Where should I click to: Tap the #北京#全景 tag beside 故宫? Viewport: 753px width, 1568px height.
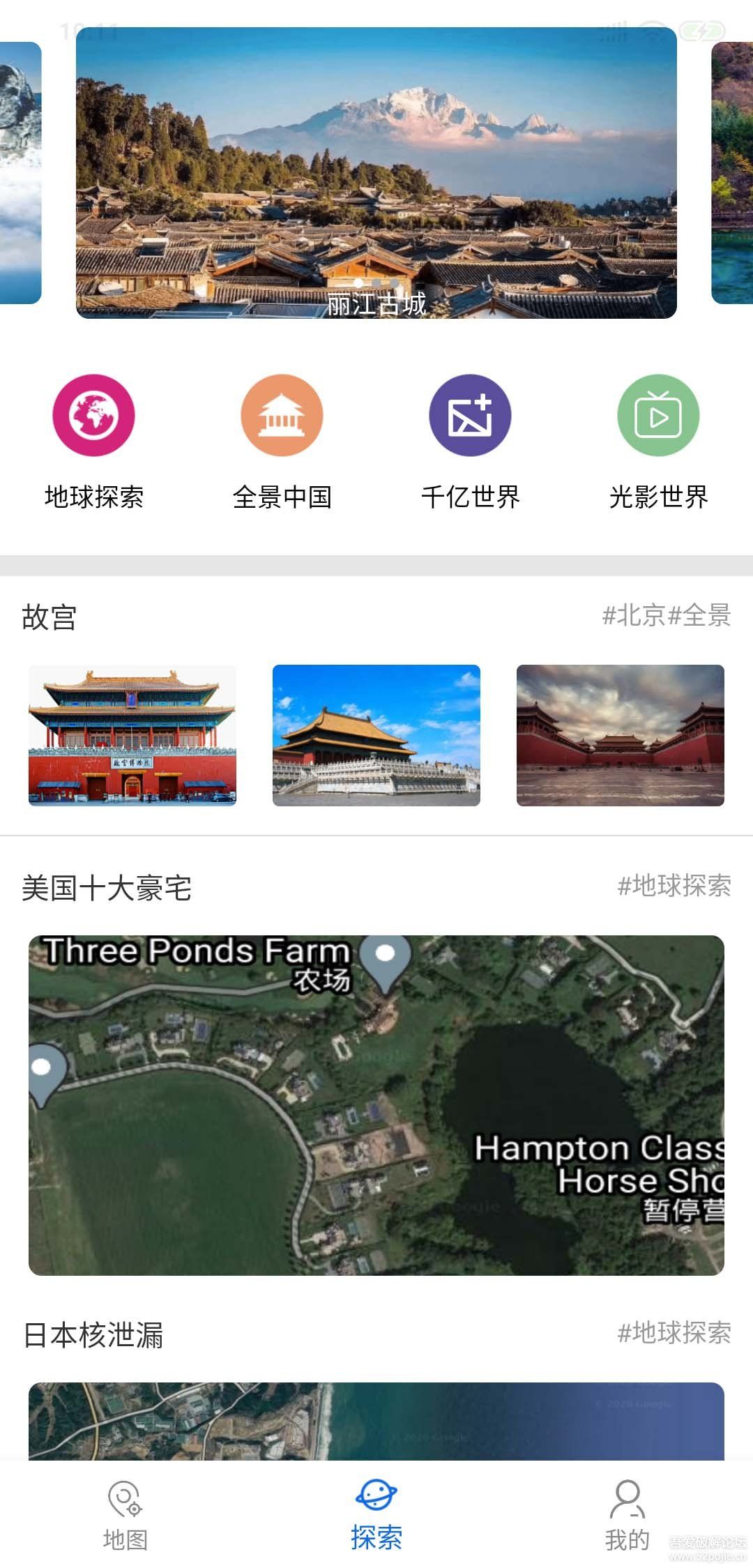[x=666, y=615]
